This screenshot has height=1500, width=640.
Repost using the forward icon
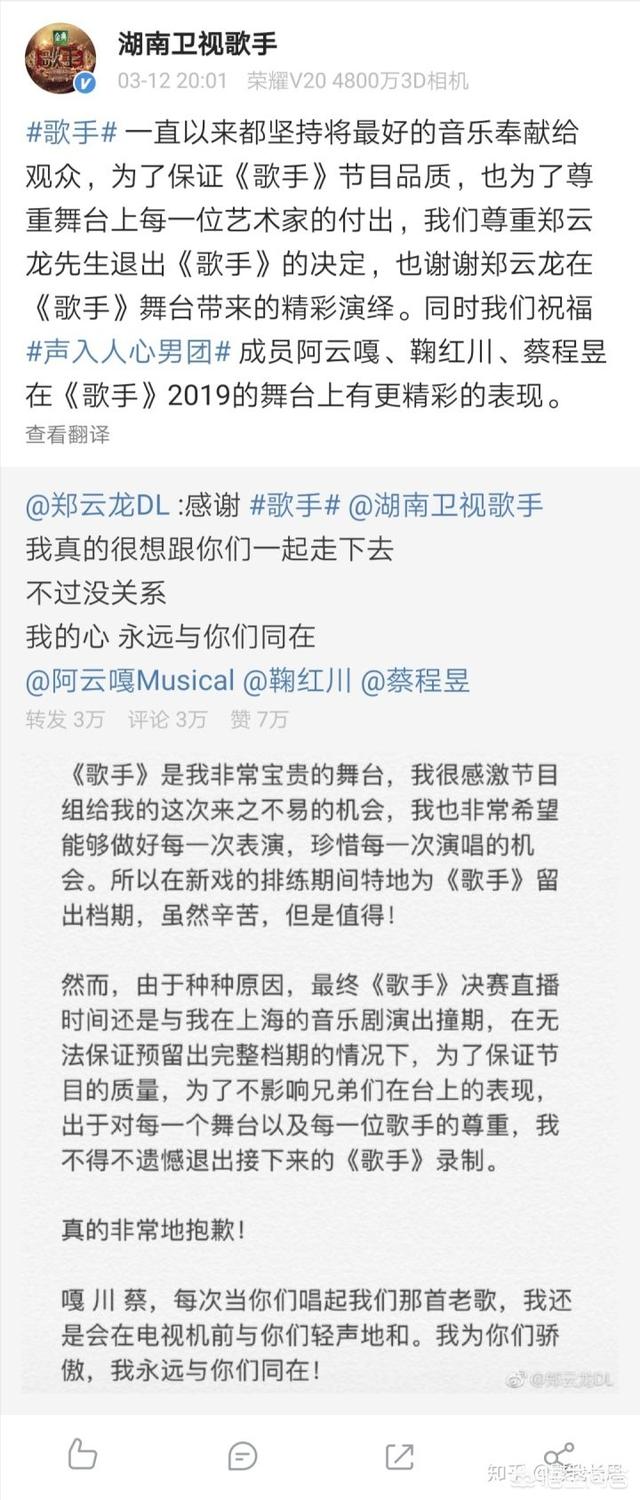pyautogui.click(x=399, y=1455)
